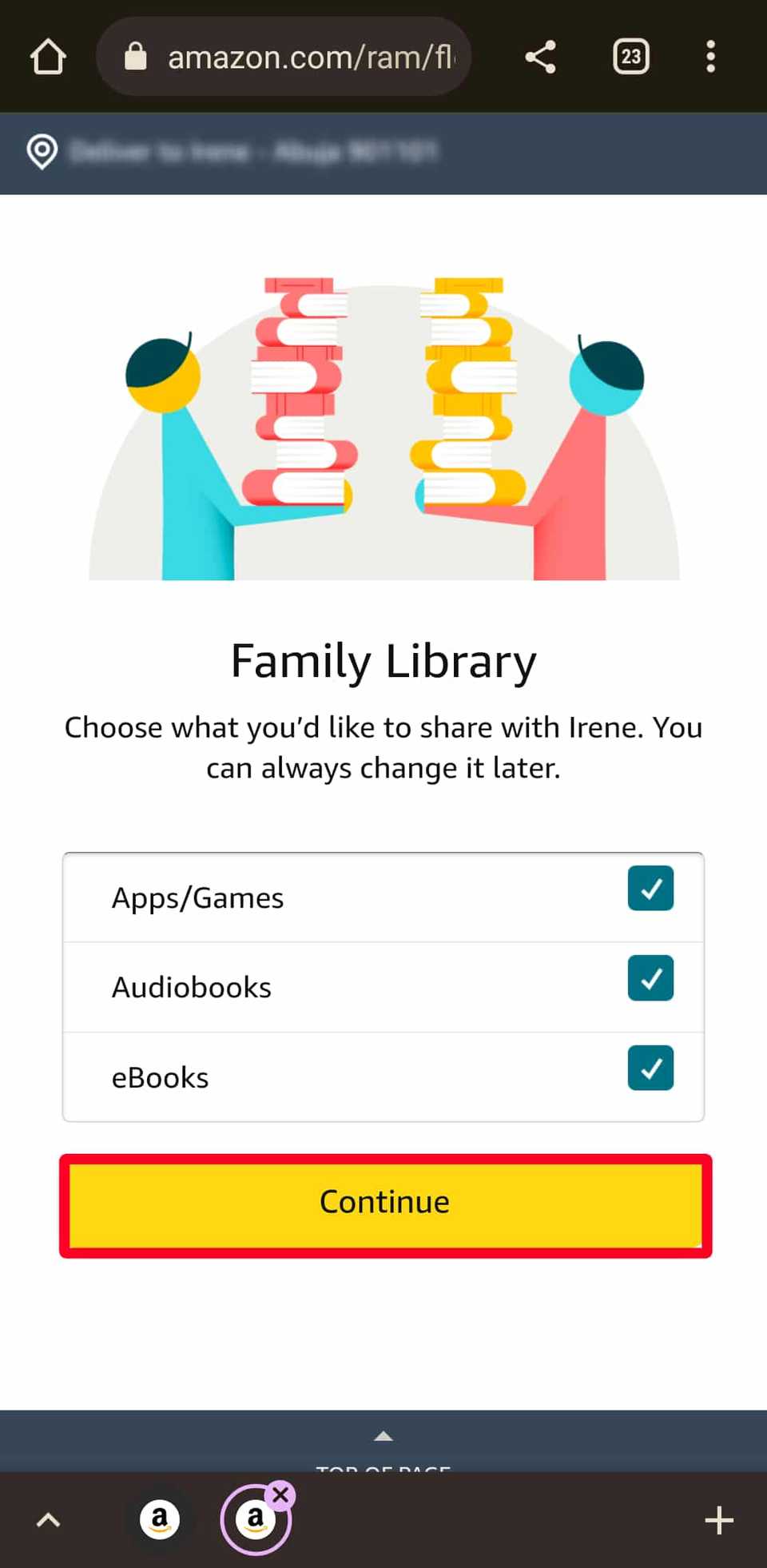767x1568 pixels.
Task: Tap the Top of Page arrow
Action: [x=383, y=1436]
